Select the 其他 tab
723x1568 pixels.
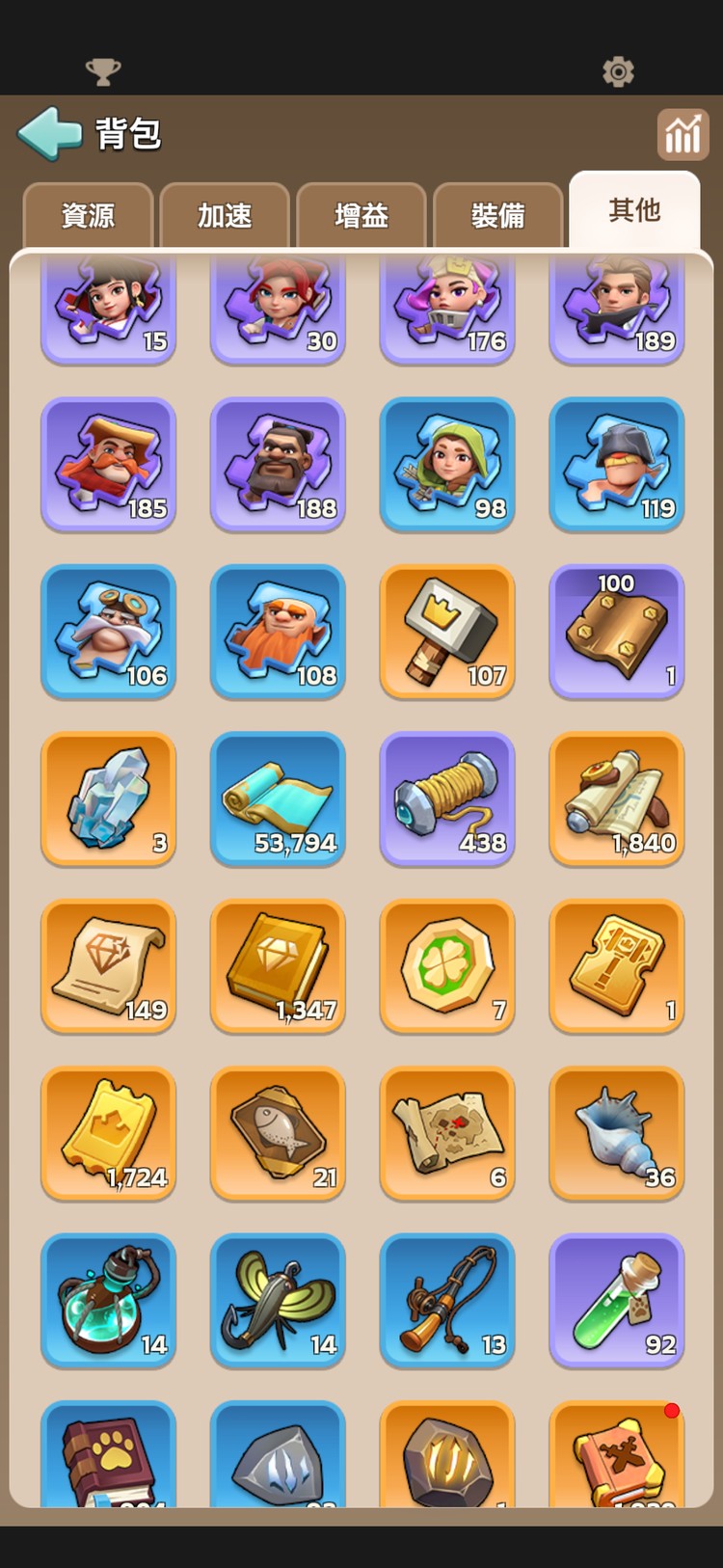coord(634,210)
